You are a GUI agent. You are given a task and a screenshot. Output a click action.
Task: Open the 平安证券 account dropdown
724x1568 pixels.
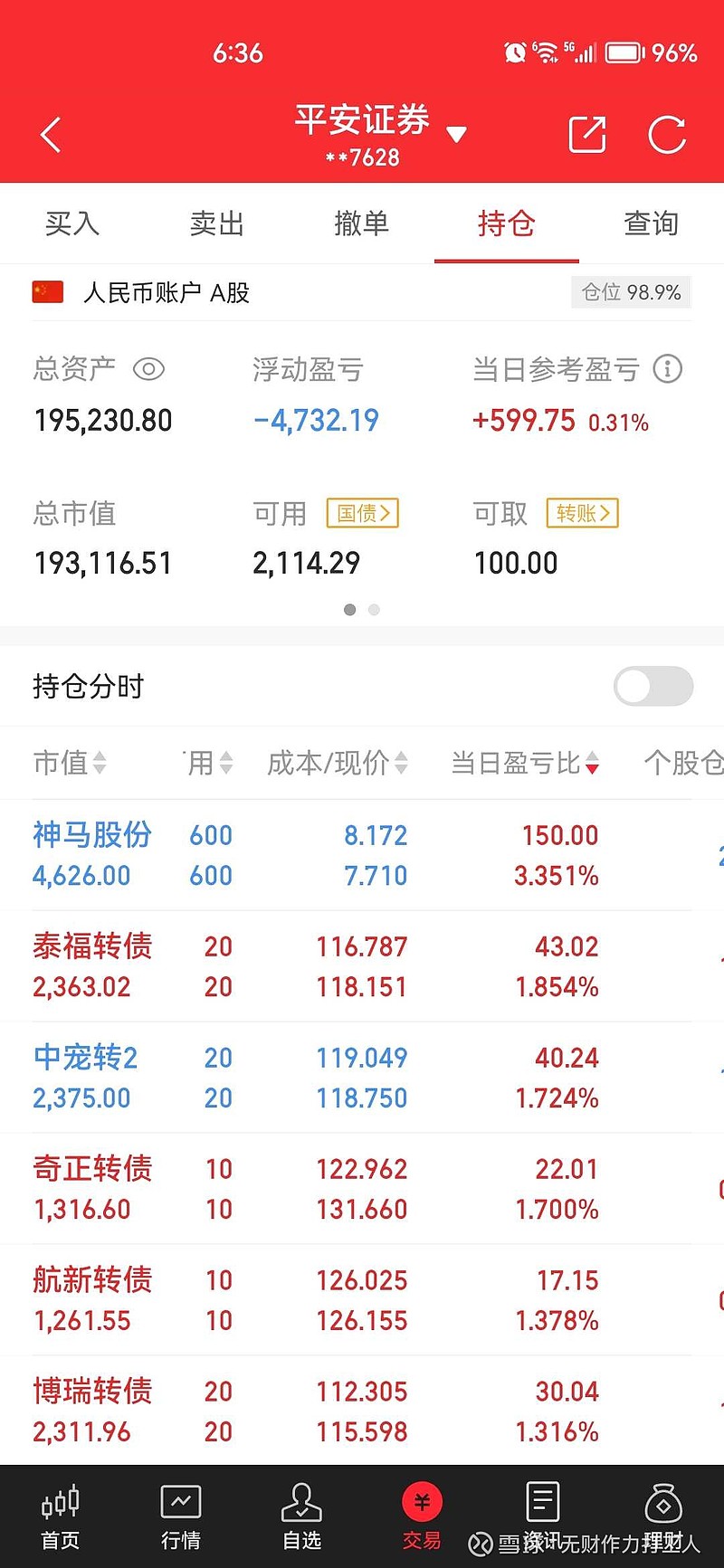[456, 135]
